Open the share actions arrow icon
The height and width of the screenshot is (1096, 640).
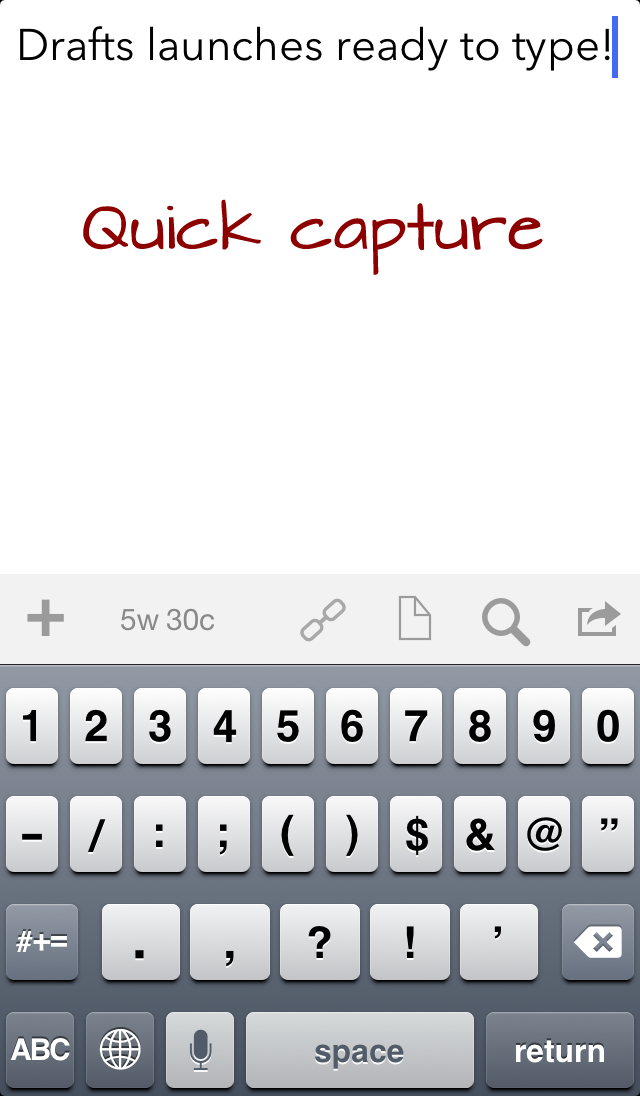[x=598, y=620]
